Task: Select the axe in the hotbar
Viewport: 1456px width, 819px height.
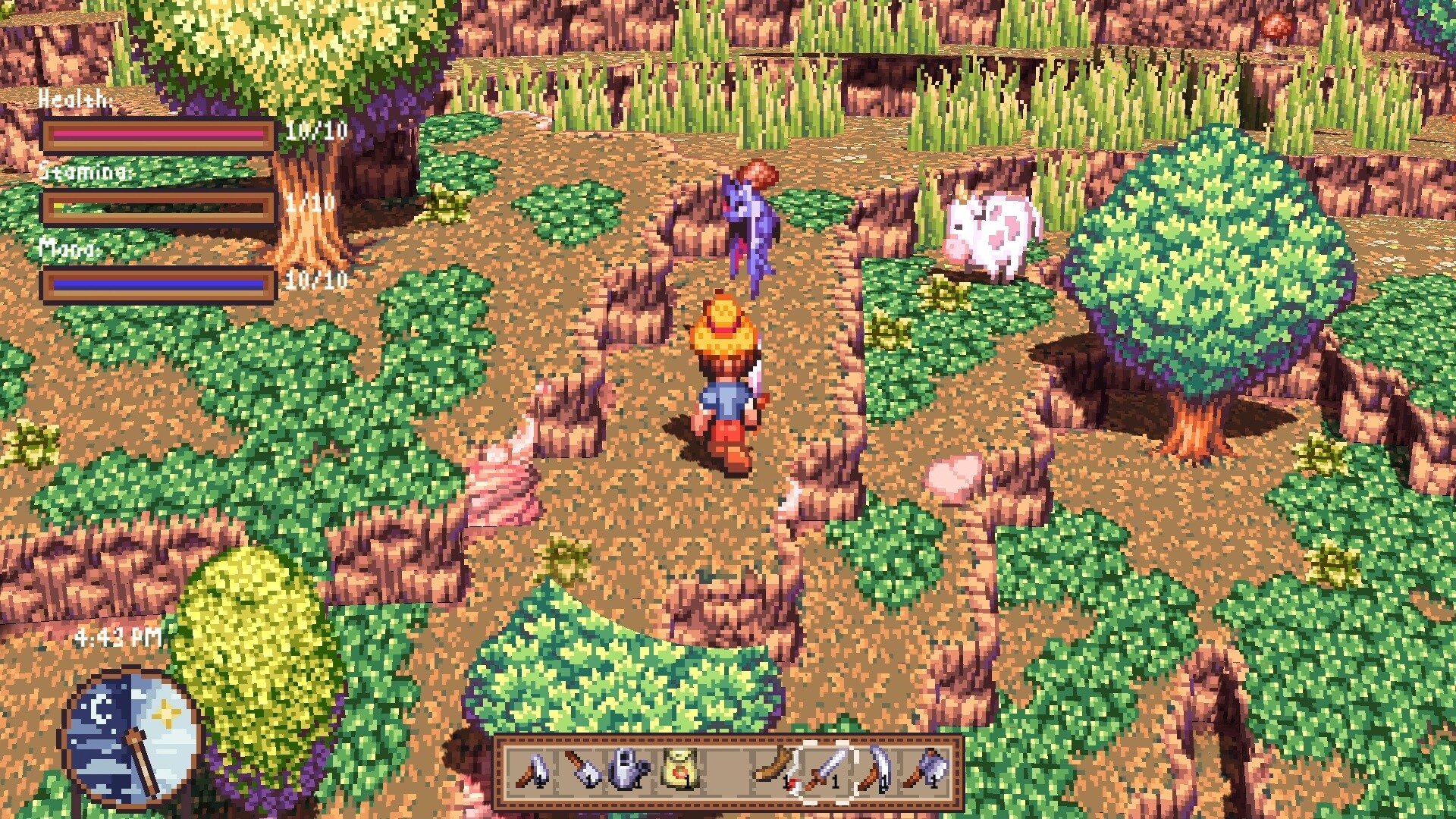Action: (927, 770)
